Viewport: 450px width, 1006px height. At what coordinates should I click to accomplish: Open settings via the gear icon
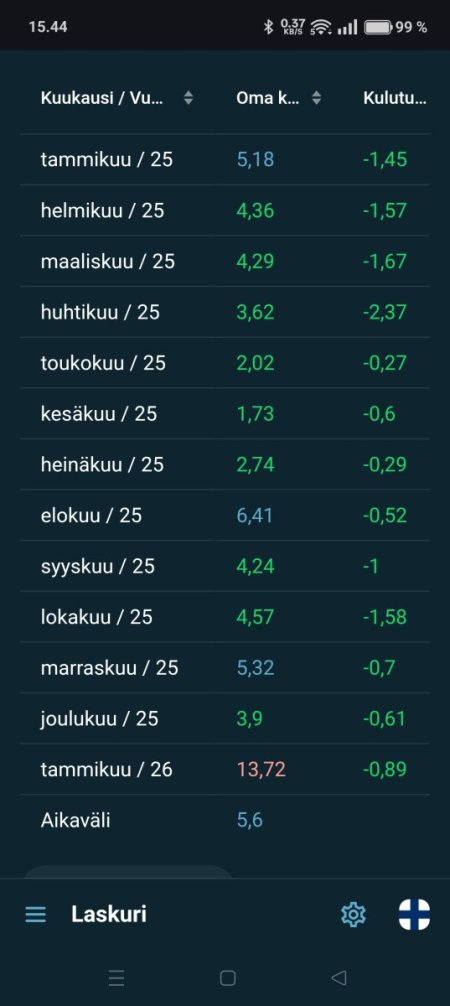click(x=353, y=914)
